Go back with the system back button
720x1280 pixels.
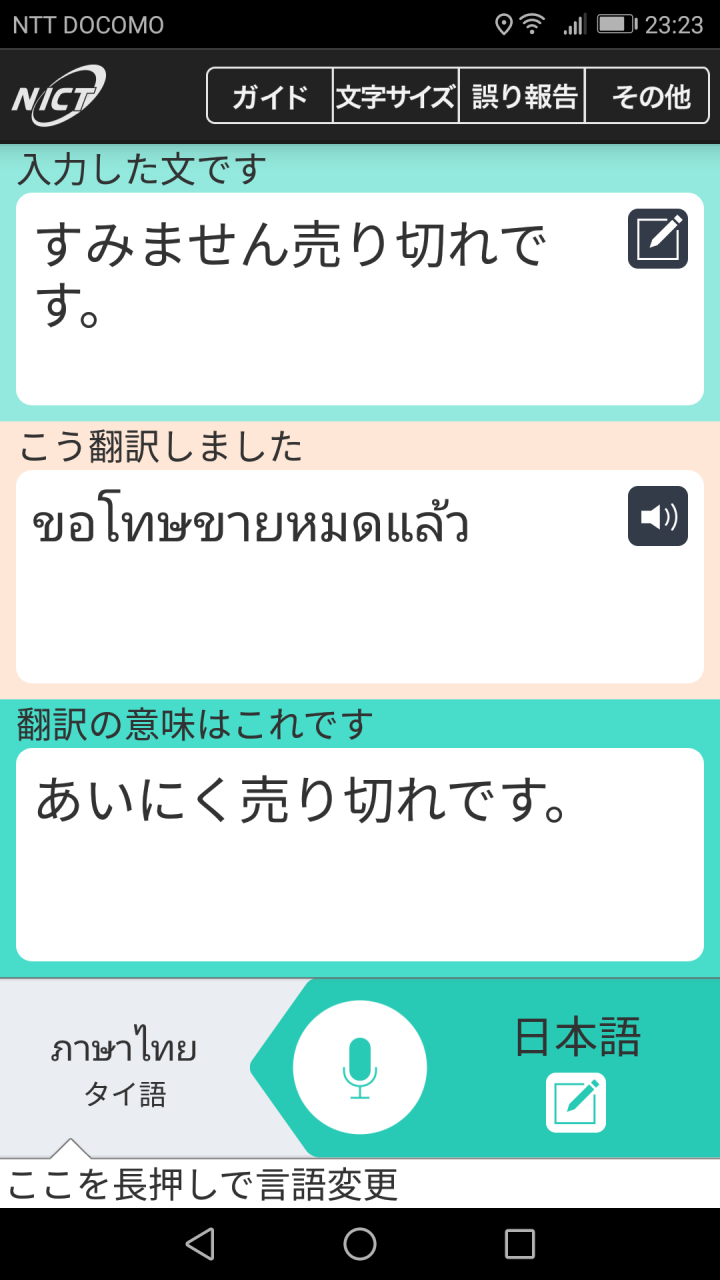(200, 1244)
